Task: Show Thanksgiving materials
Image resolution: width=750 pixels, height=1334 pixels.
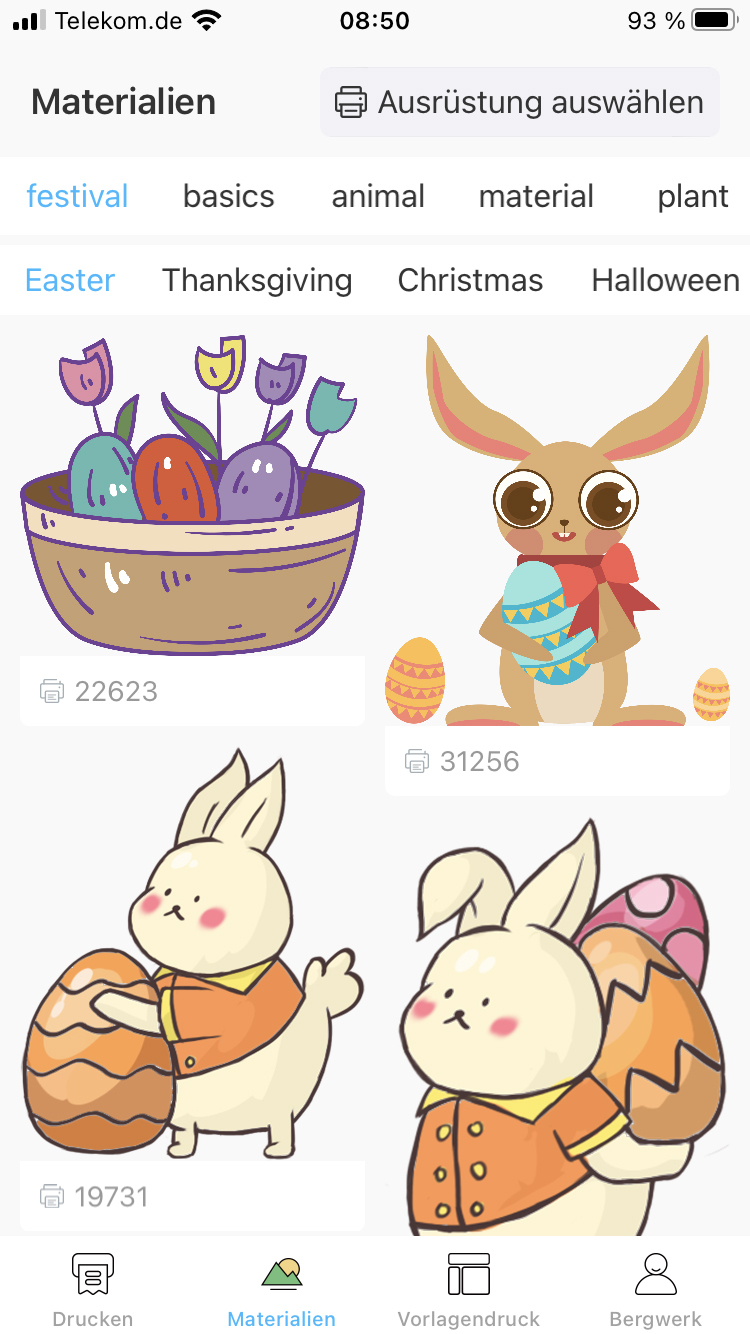Action: (257, 280)
